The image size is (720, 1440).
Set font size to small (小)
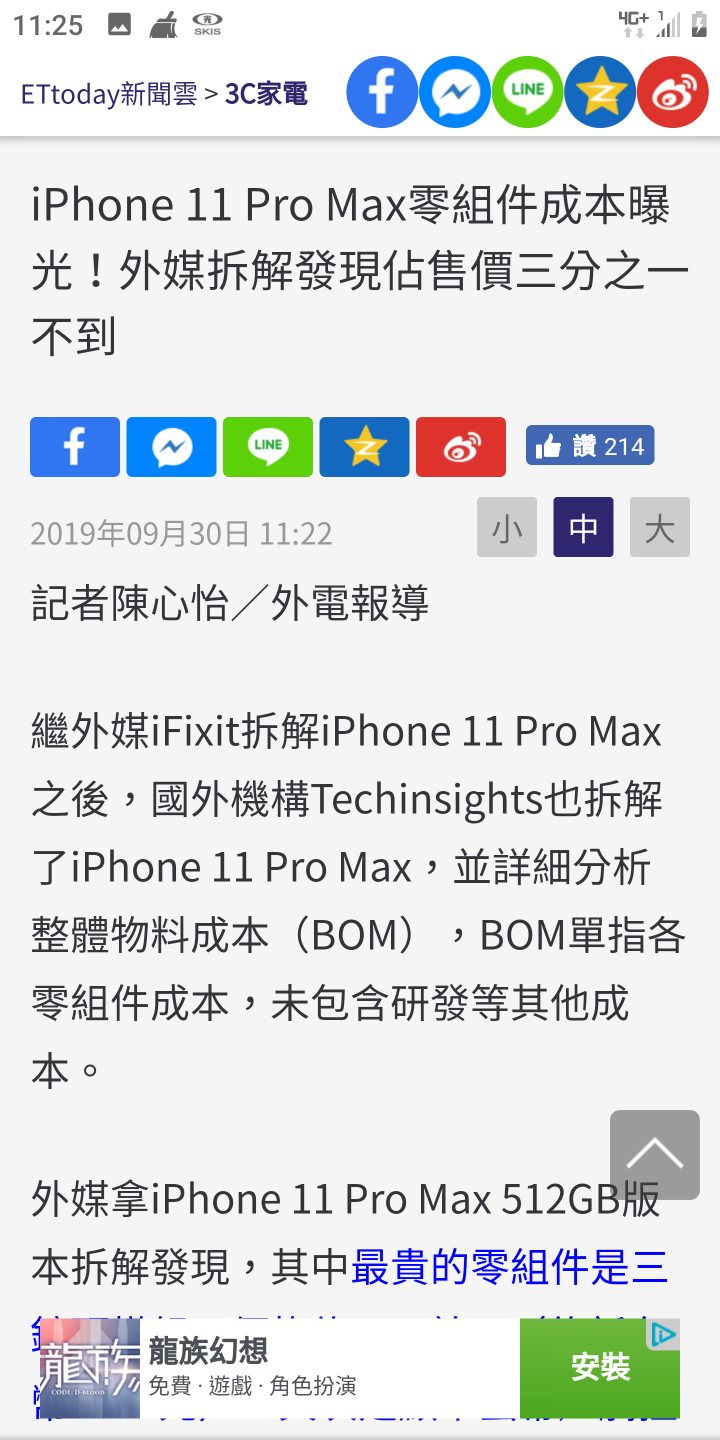click(x=507, y=527)
